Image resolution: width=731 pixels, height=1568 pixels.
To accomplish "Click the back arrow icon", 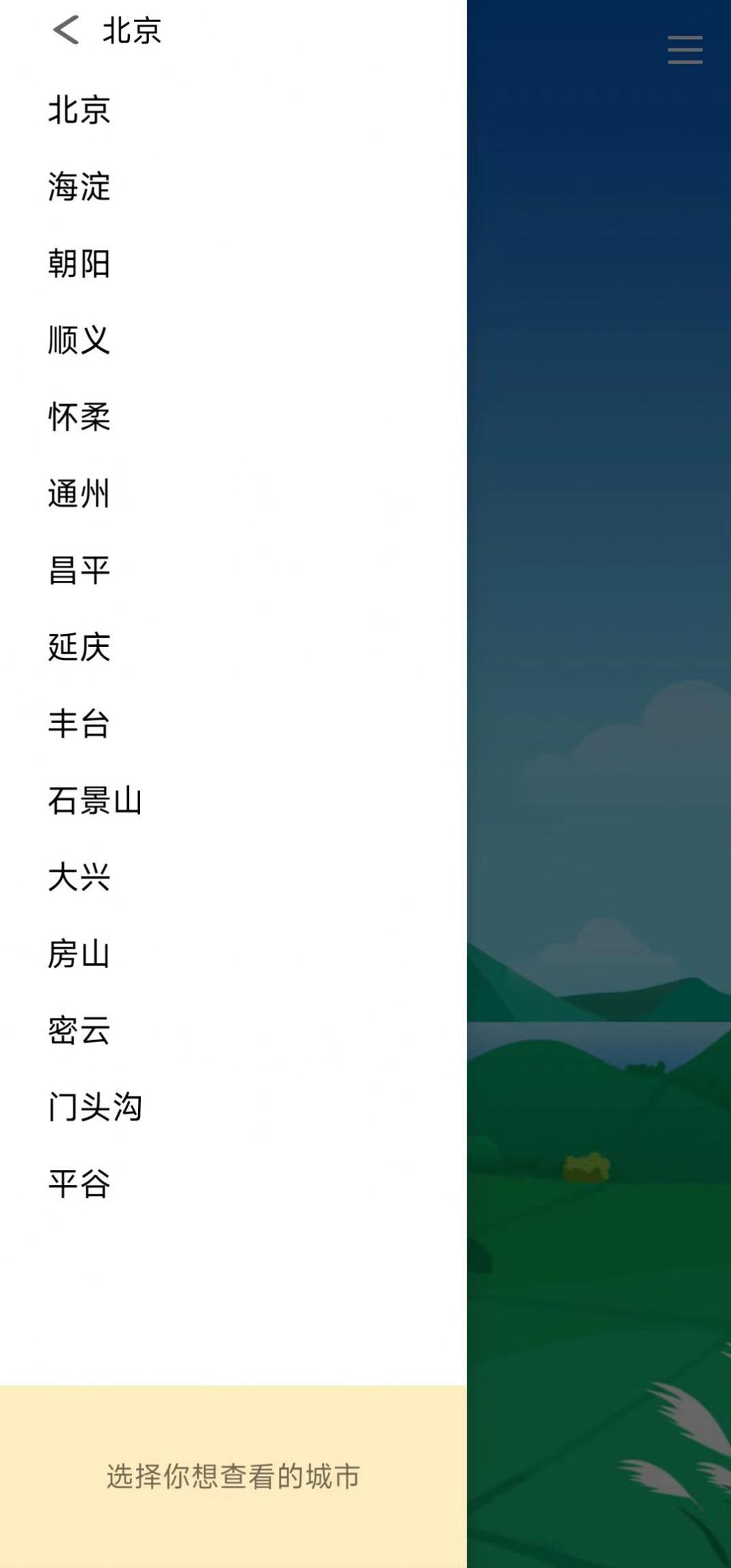I will click(65, 32).
